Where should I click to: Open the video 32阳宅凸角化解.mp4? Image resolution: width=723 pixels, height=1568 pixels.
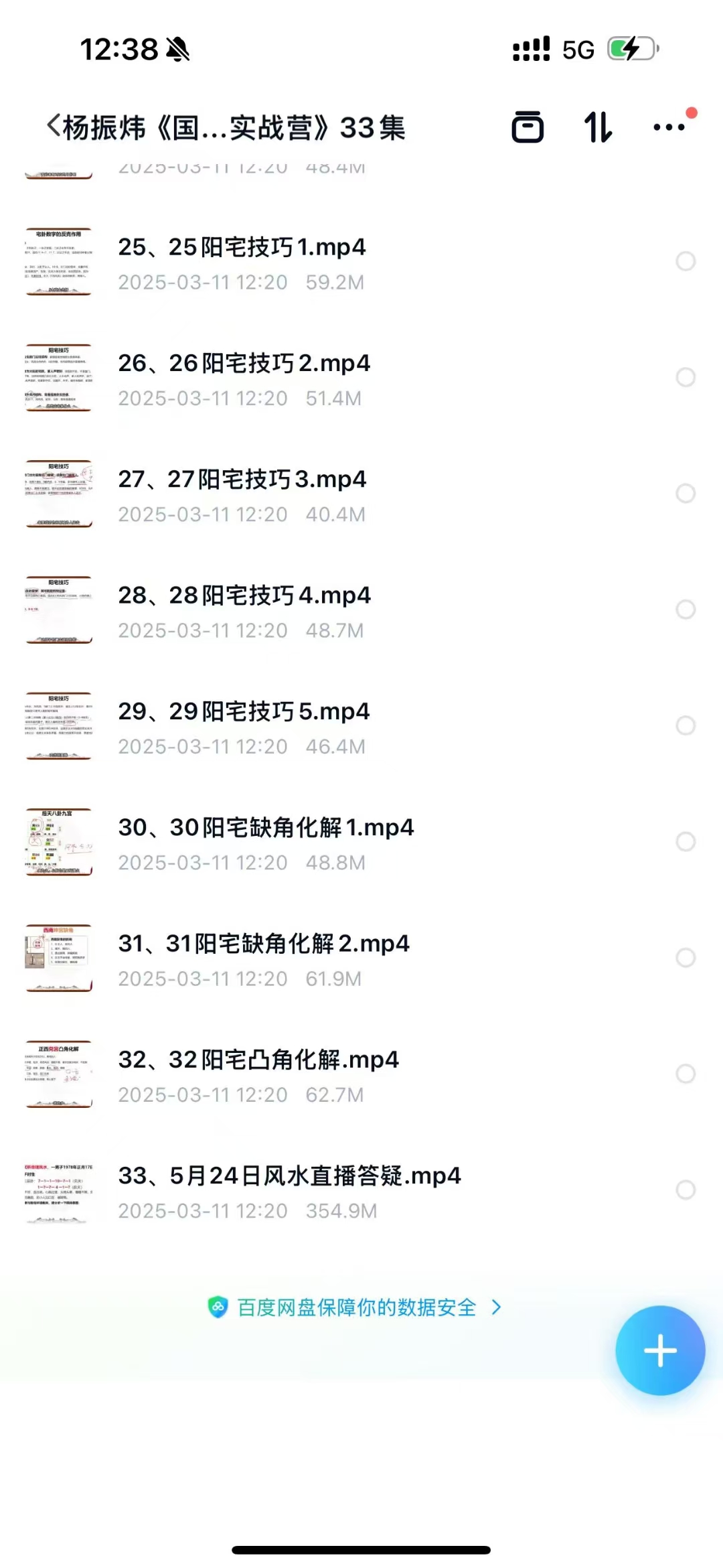coord(258,1060)
